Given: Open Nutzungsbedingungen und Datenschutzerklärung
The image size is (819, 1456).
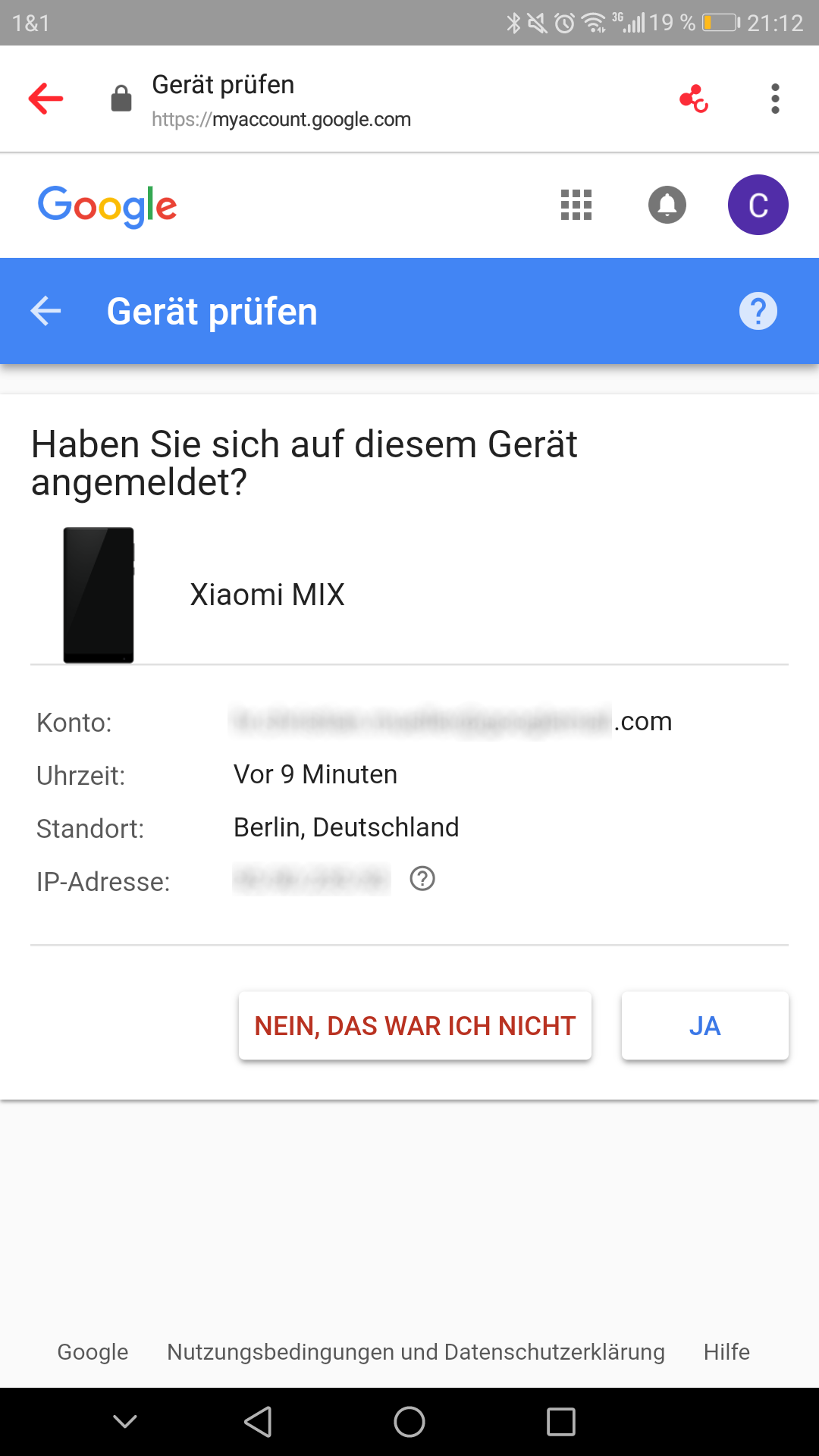Looking at the screenshot, I should click(x=416, y=1352).
